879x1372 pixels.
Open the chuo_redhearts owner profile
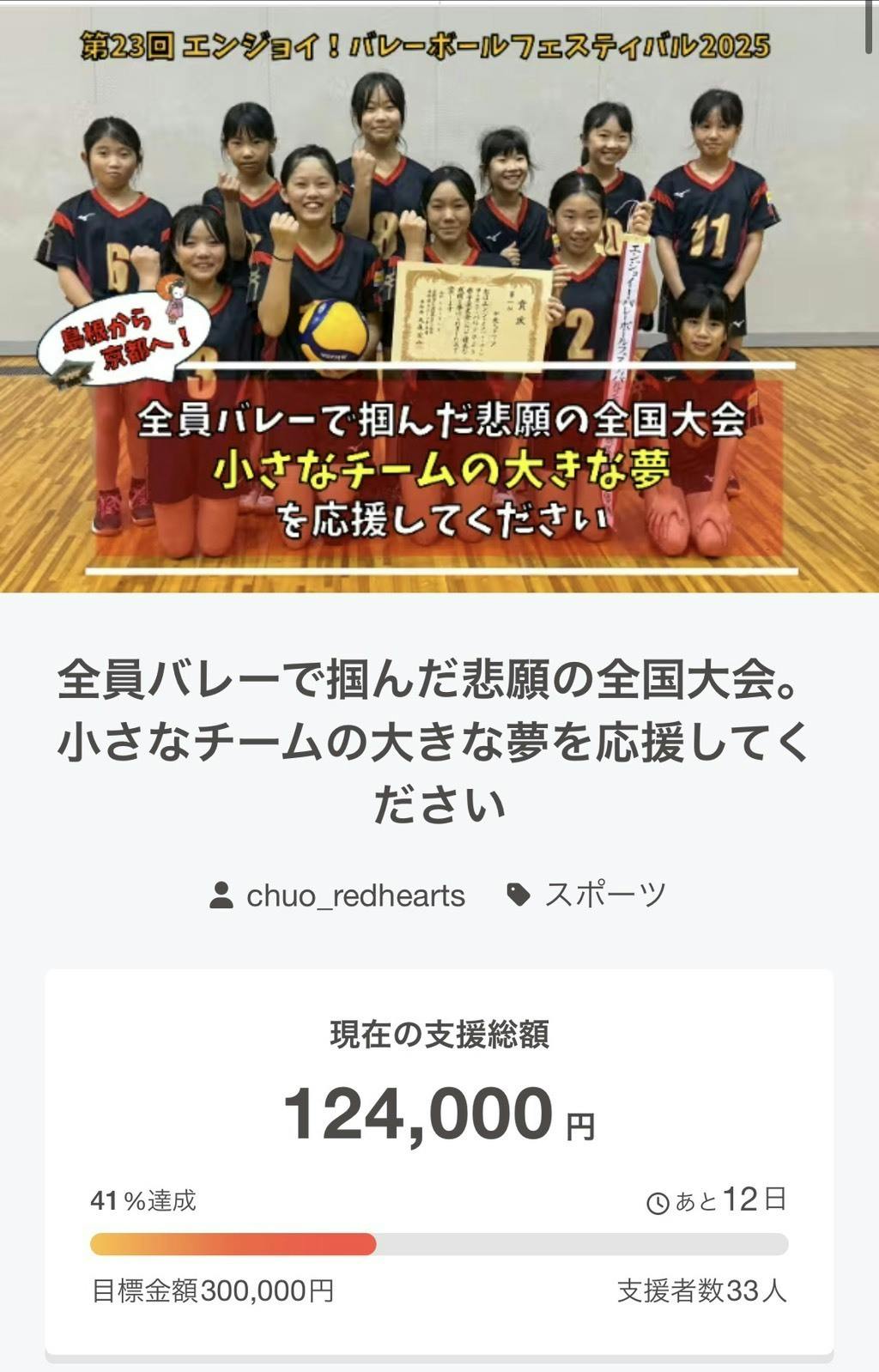354,895
